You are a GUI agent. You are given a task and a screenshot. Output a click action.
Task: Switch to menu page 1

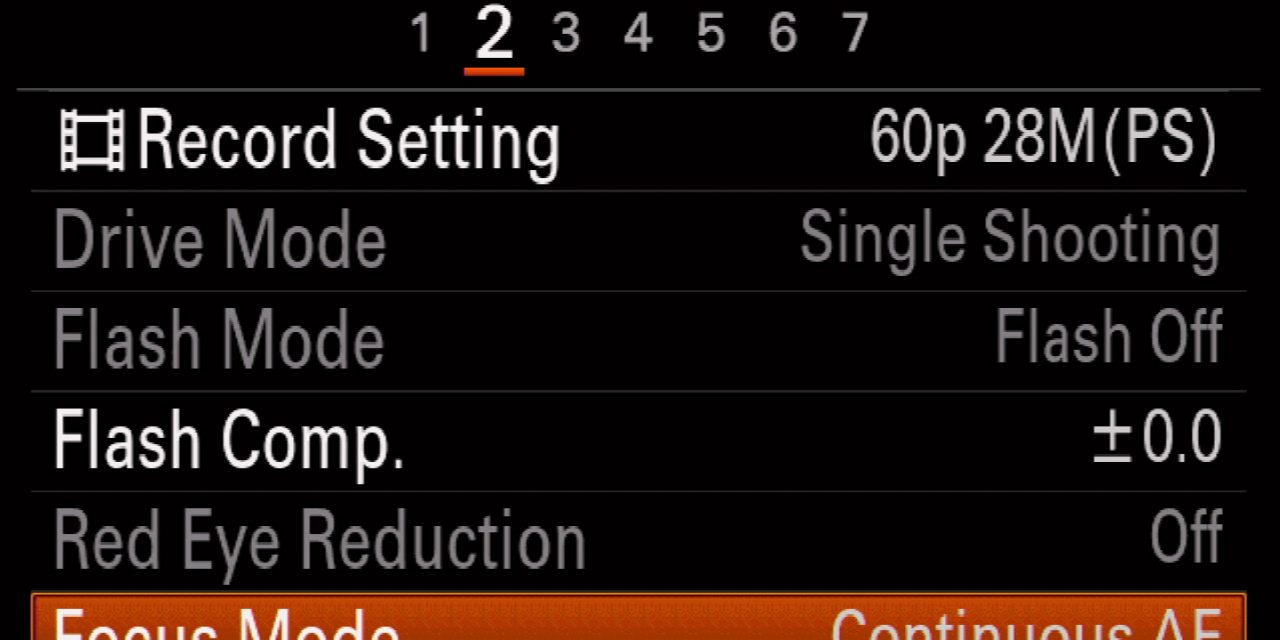421,35
